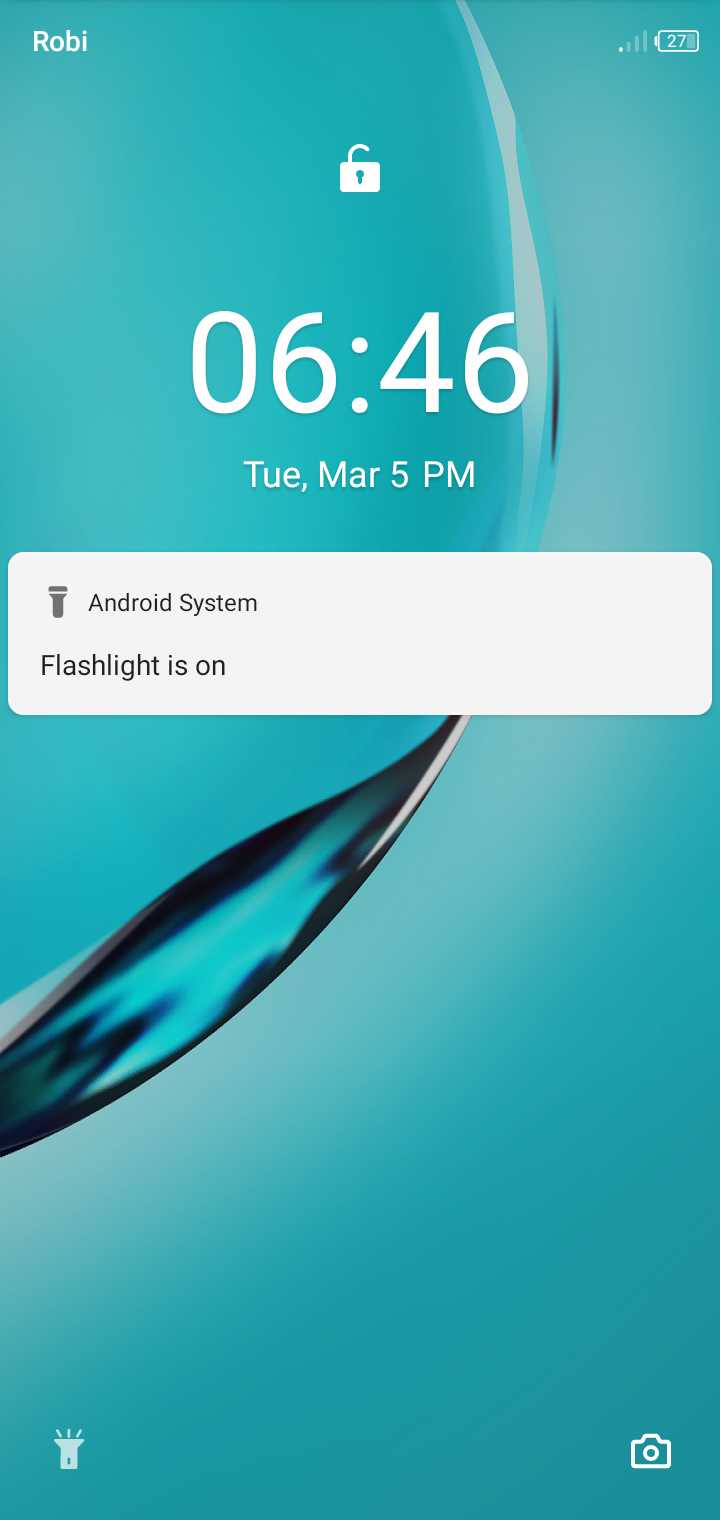
Task: Turn off the flashlight shortcut
Action: [x=69, y=1449]
